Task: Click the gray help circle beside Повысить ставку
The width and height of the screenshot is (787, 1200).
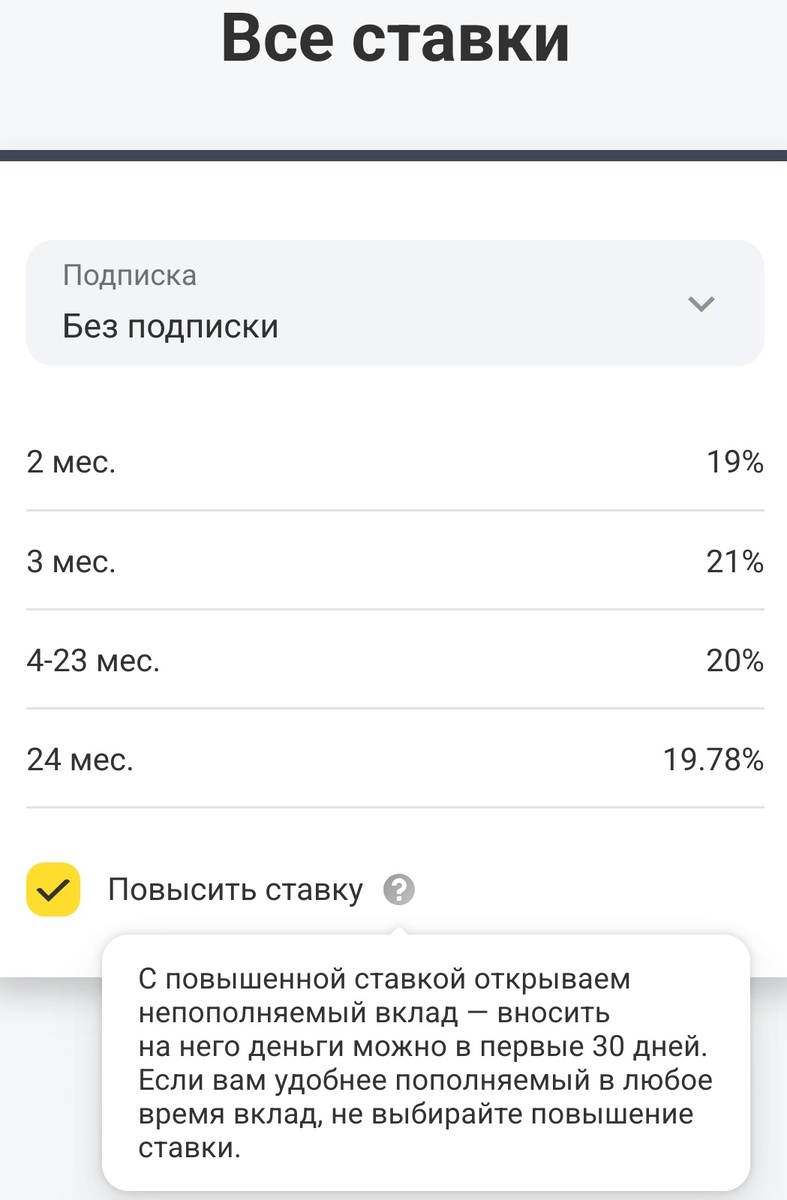Action: (x=400, y=889)
